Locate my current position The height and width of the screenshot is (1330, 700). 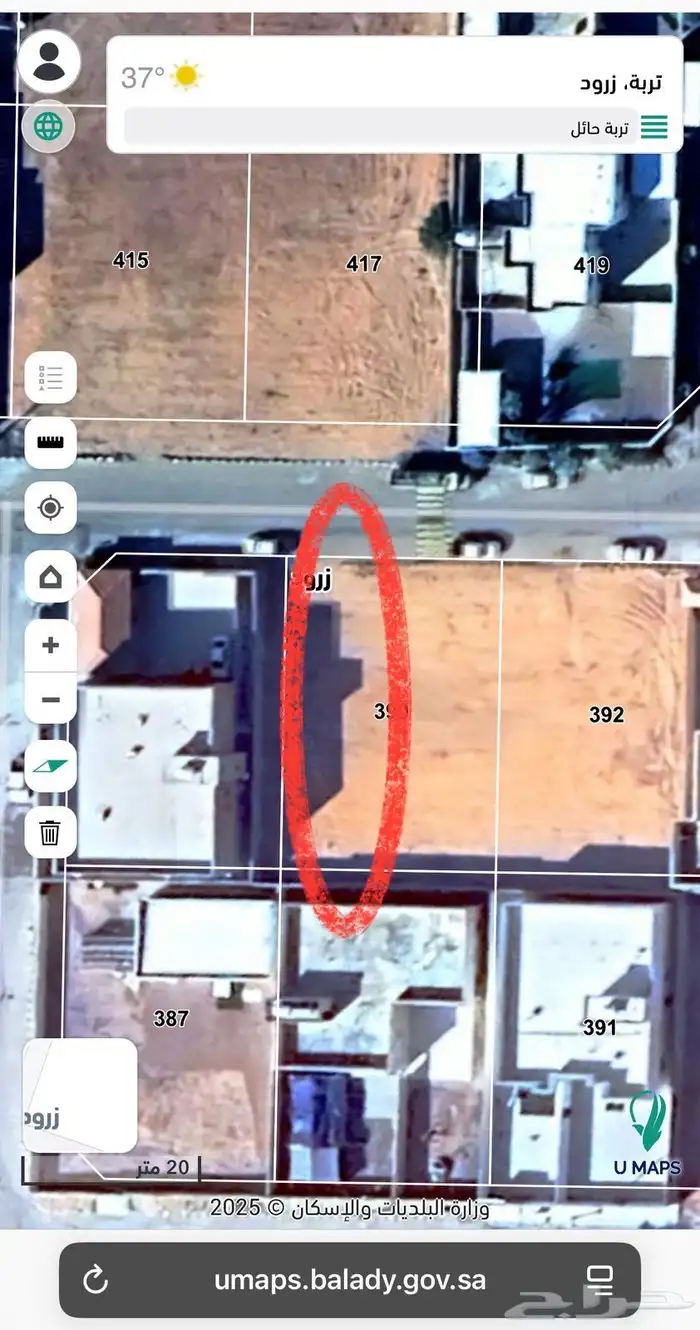point(51,508)
